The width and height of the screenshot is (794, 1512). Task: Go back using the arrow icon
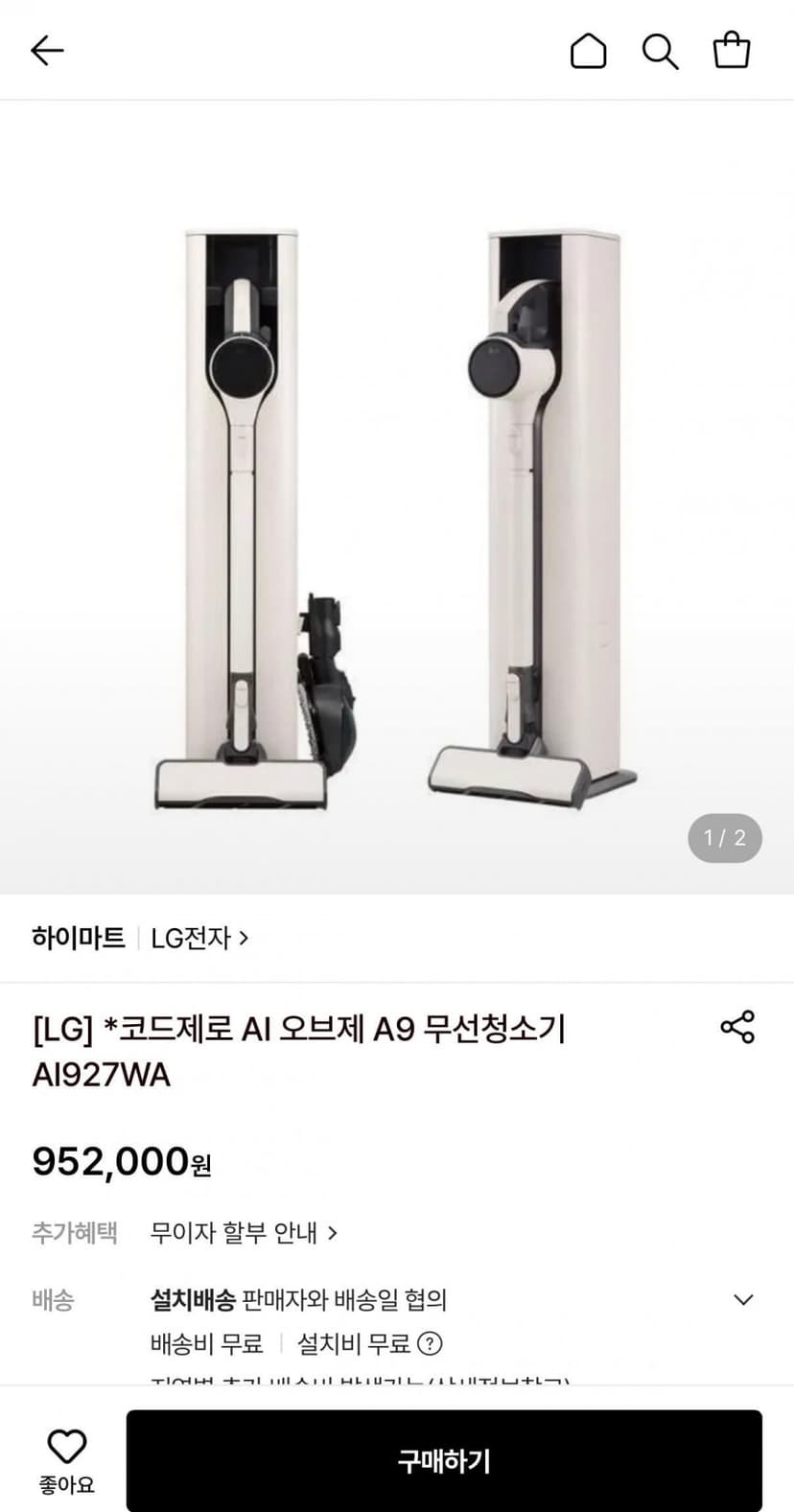(47, 50)
